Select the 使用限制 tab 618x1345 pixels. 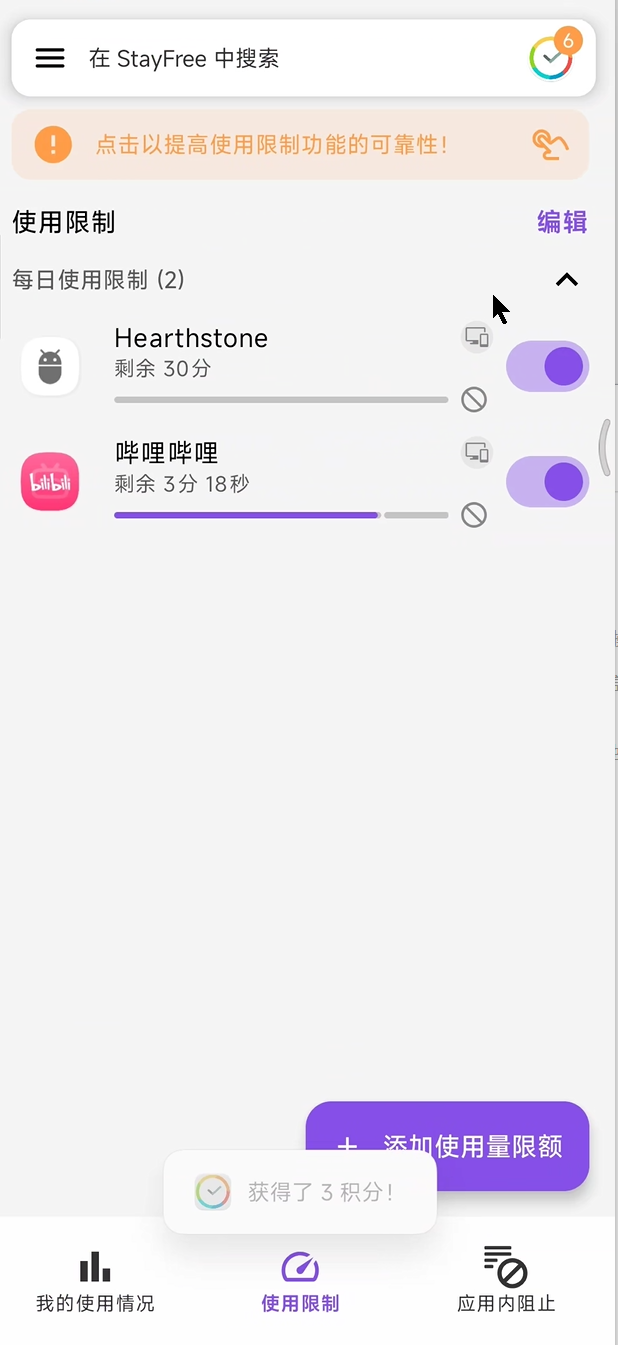(300, 1280)
